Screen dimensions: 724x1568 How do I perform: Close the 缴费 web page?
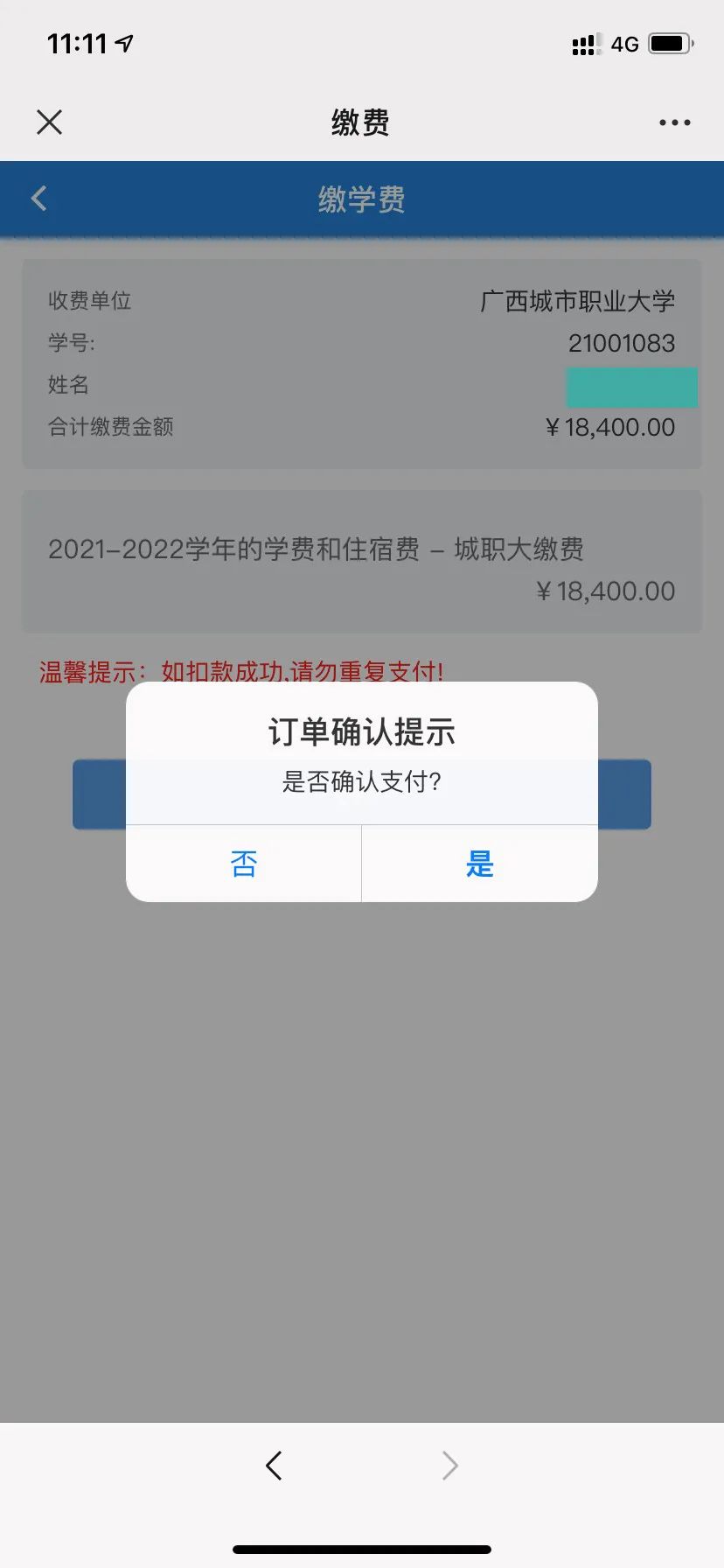pos(50,122)
